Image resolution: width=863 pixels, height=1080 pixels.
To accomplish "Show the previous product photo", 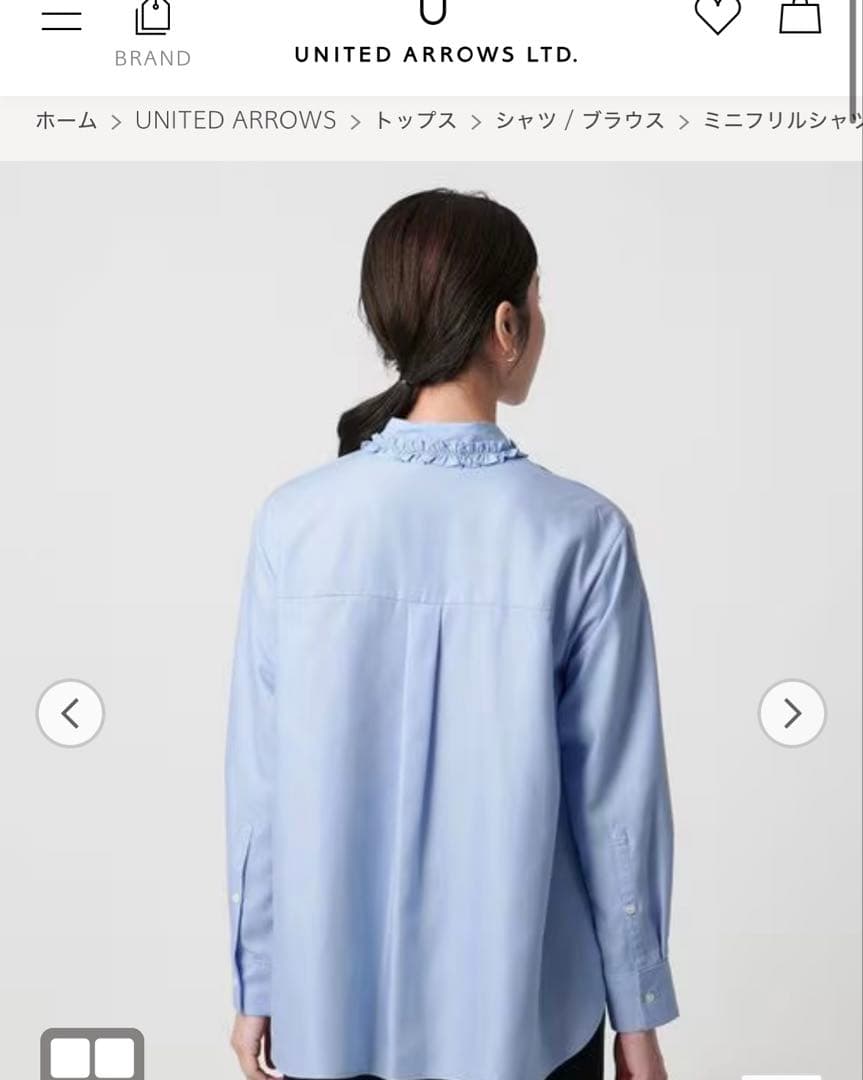I will coord(70,713).
